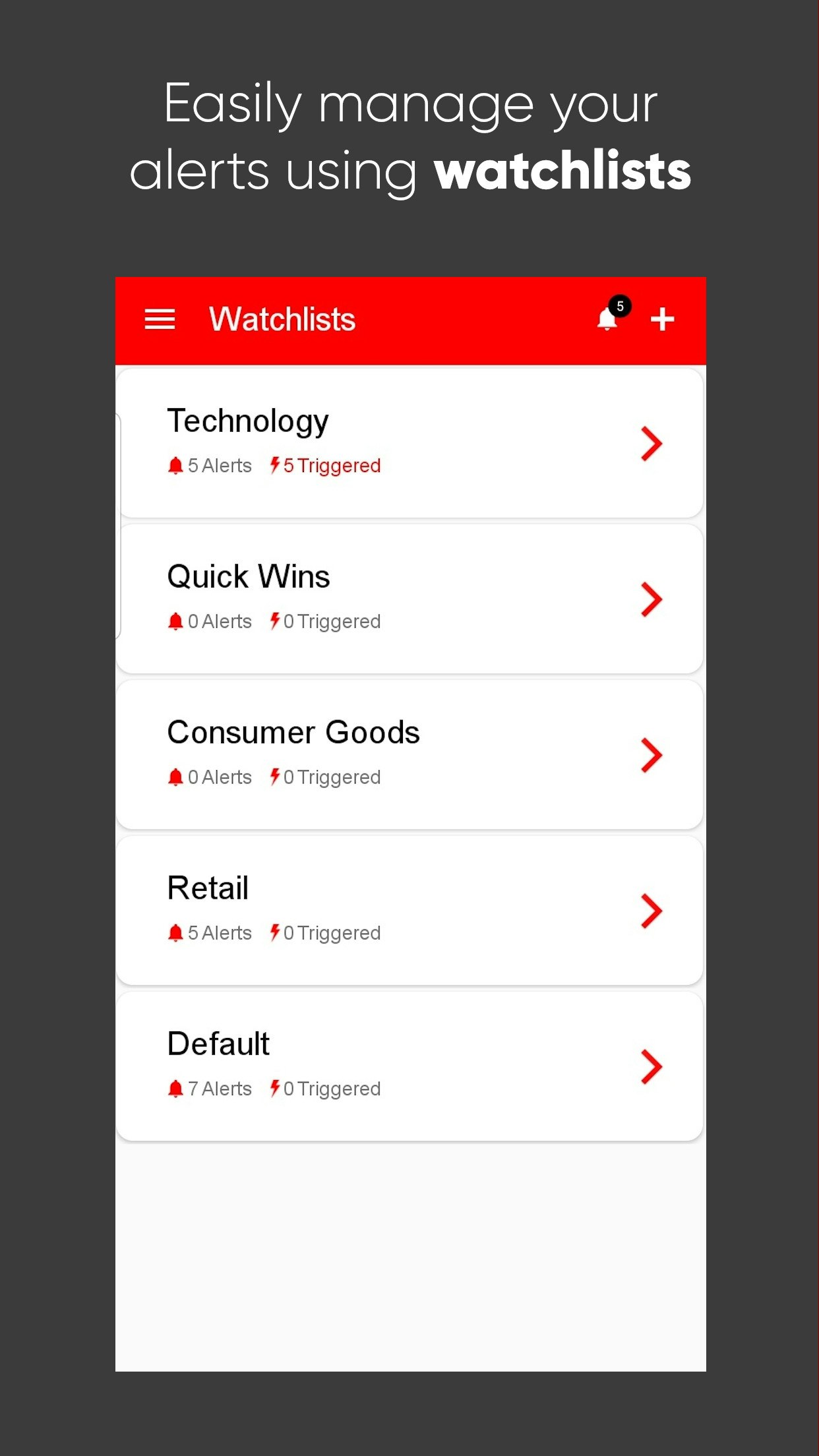This screenshot has height=1456, width=819.
Task: Click the bell icon on Default watchlist
Action: coord(175,1088)
